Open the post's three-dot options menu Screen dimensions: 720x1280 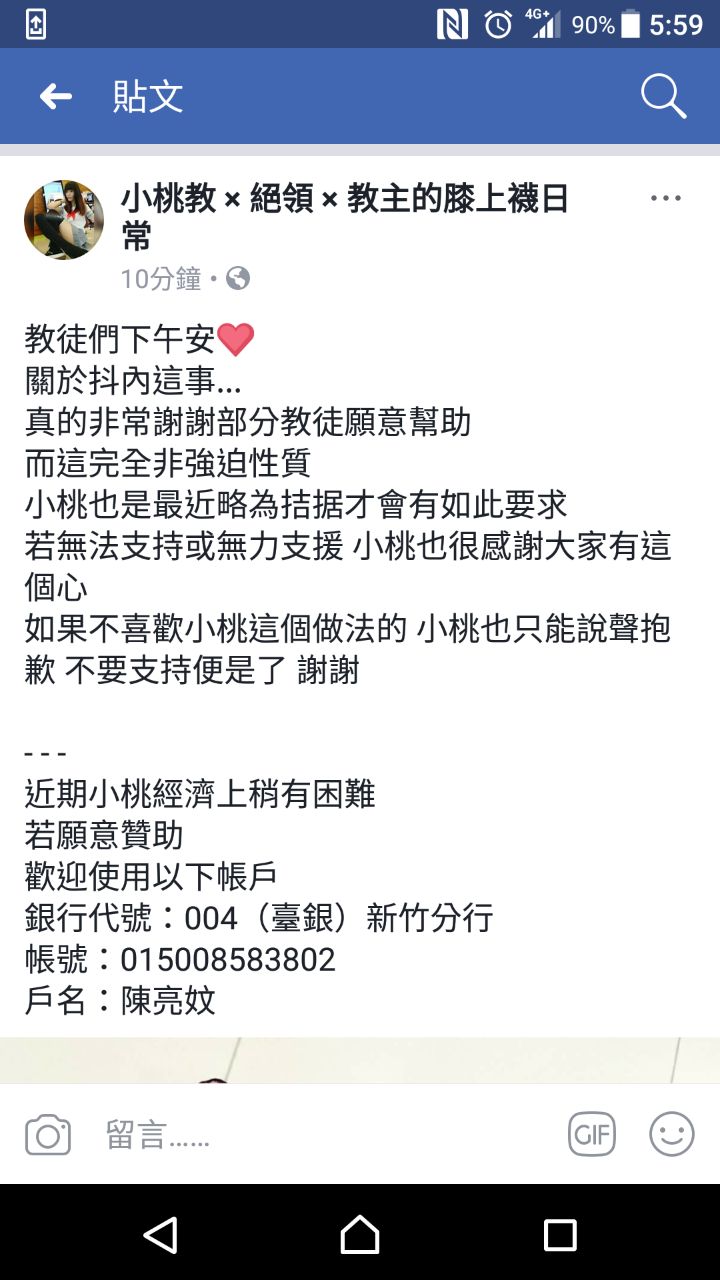click(x=665, y=199)
